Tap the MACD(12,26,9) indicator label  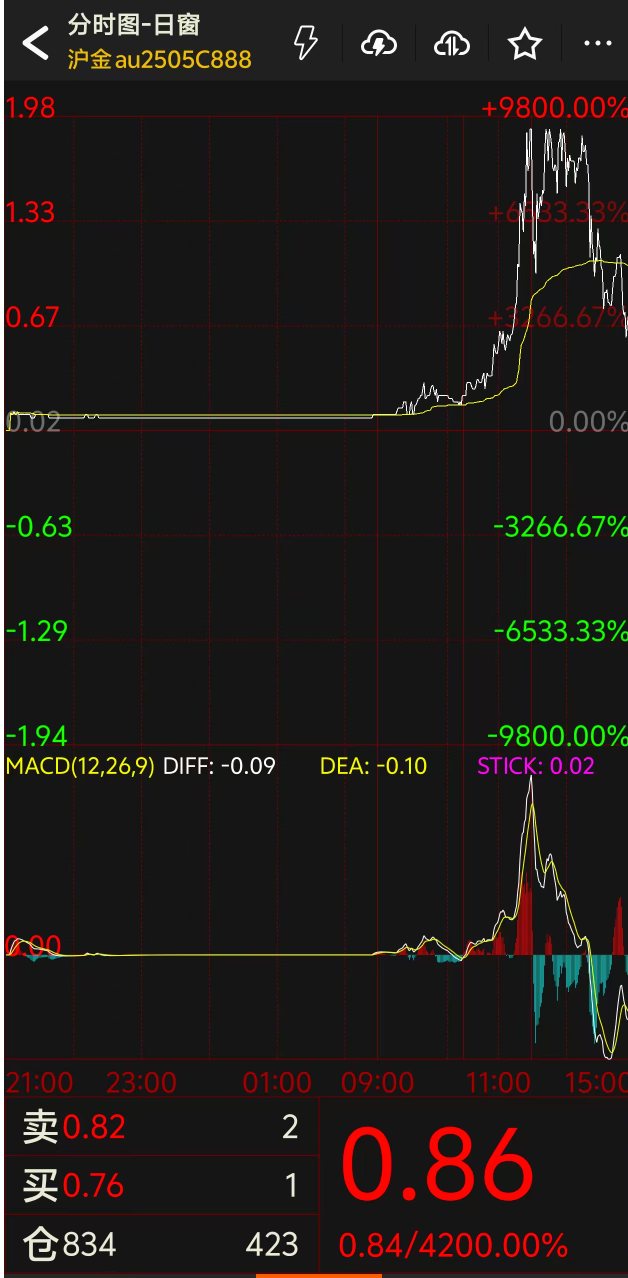pyautogui.click(x=80, y=766)
